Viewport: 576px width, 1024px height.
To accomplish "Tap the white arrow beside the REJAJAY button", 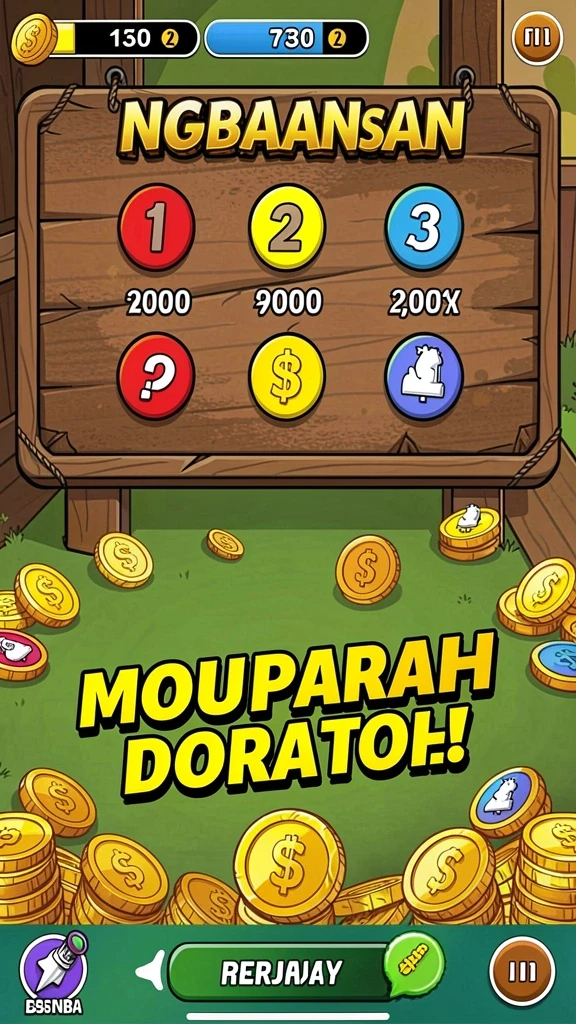I will 150,971.
